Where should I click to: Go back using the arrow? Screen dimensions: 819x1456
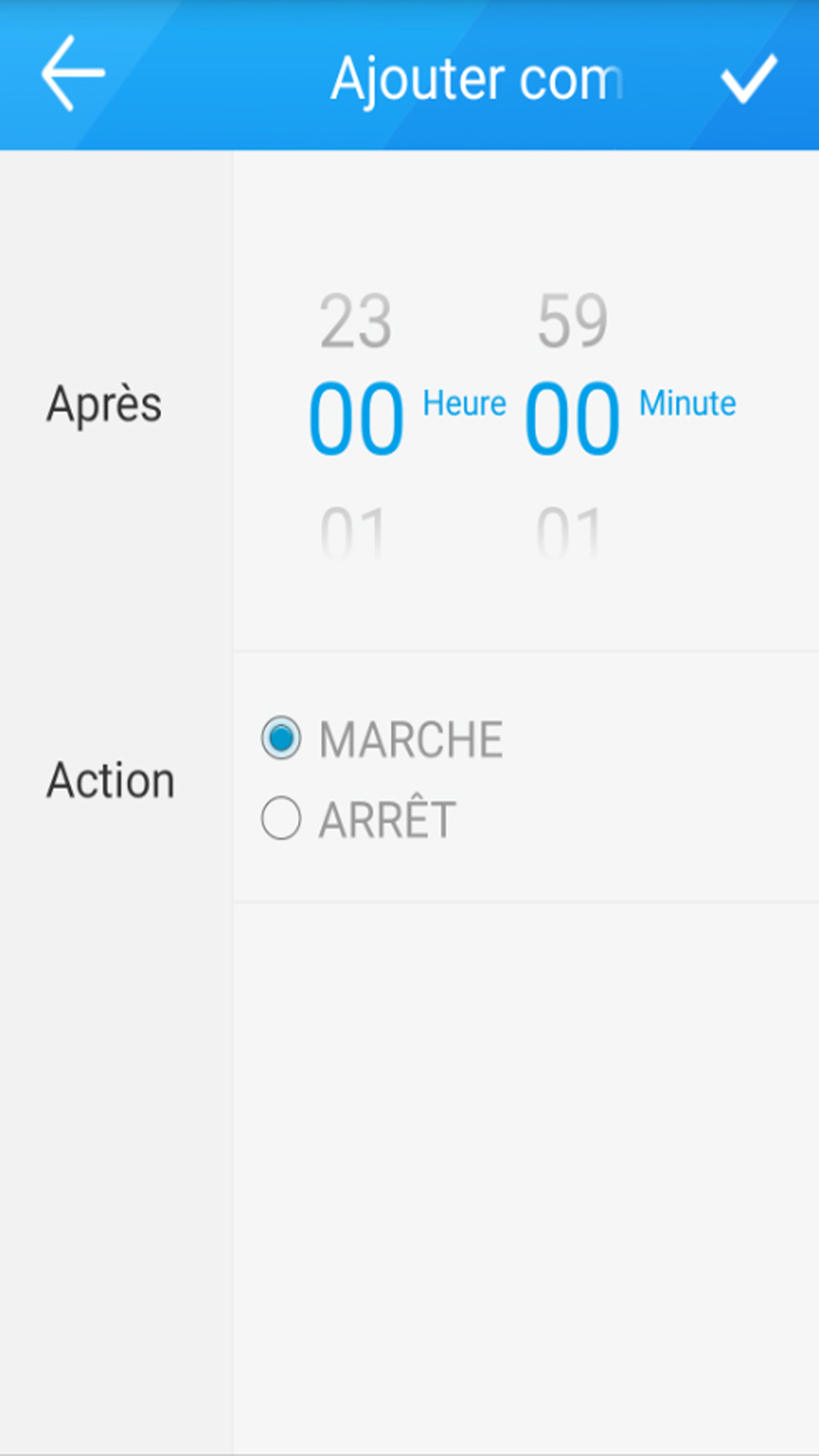[x=73, y=73]
